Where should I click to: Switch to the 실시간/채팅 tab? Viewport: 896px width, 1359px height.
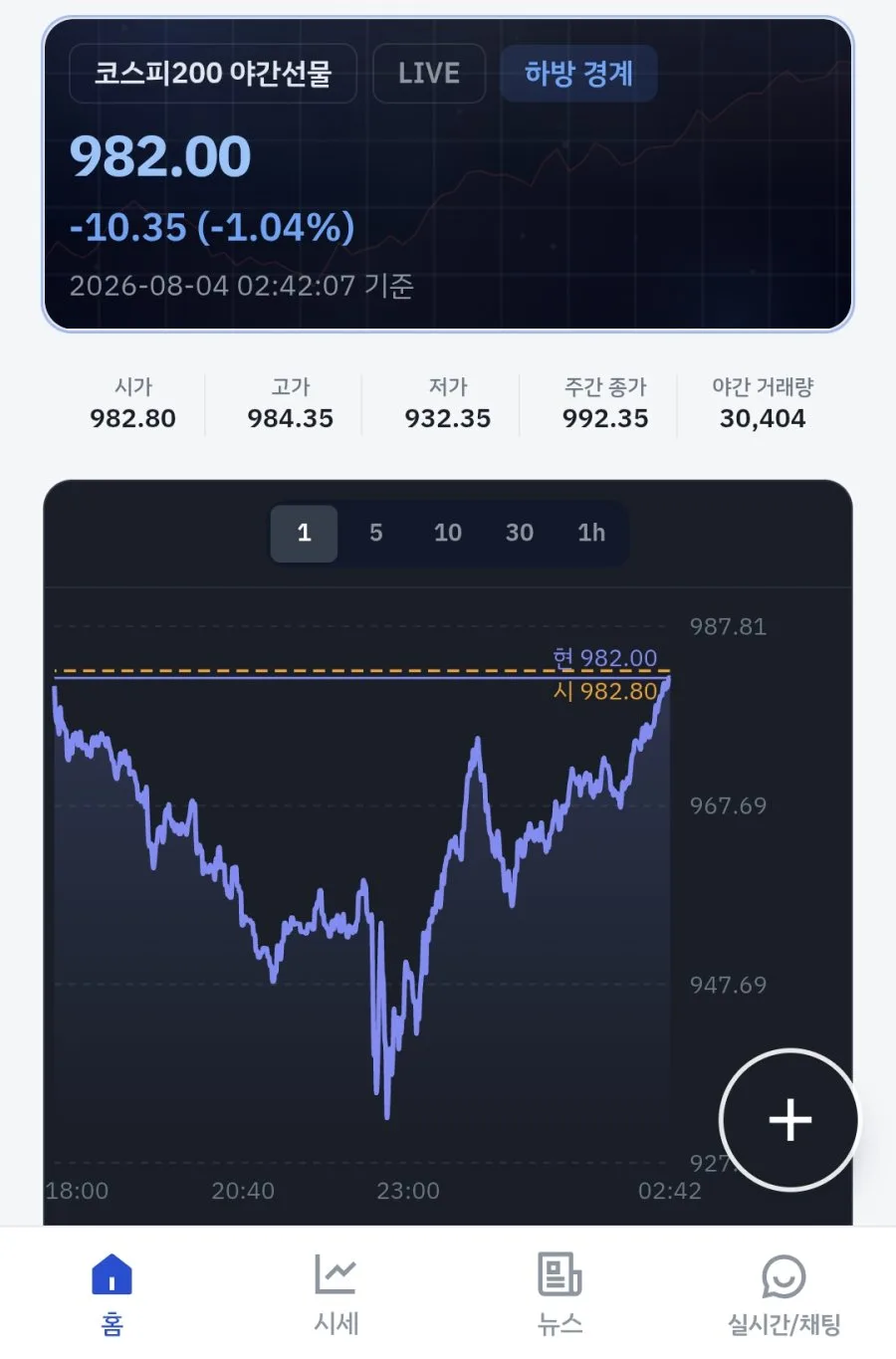click(784, 1293)
